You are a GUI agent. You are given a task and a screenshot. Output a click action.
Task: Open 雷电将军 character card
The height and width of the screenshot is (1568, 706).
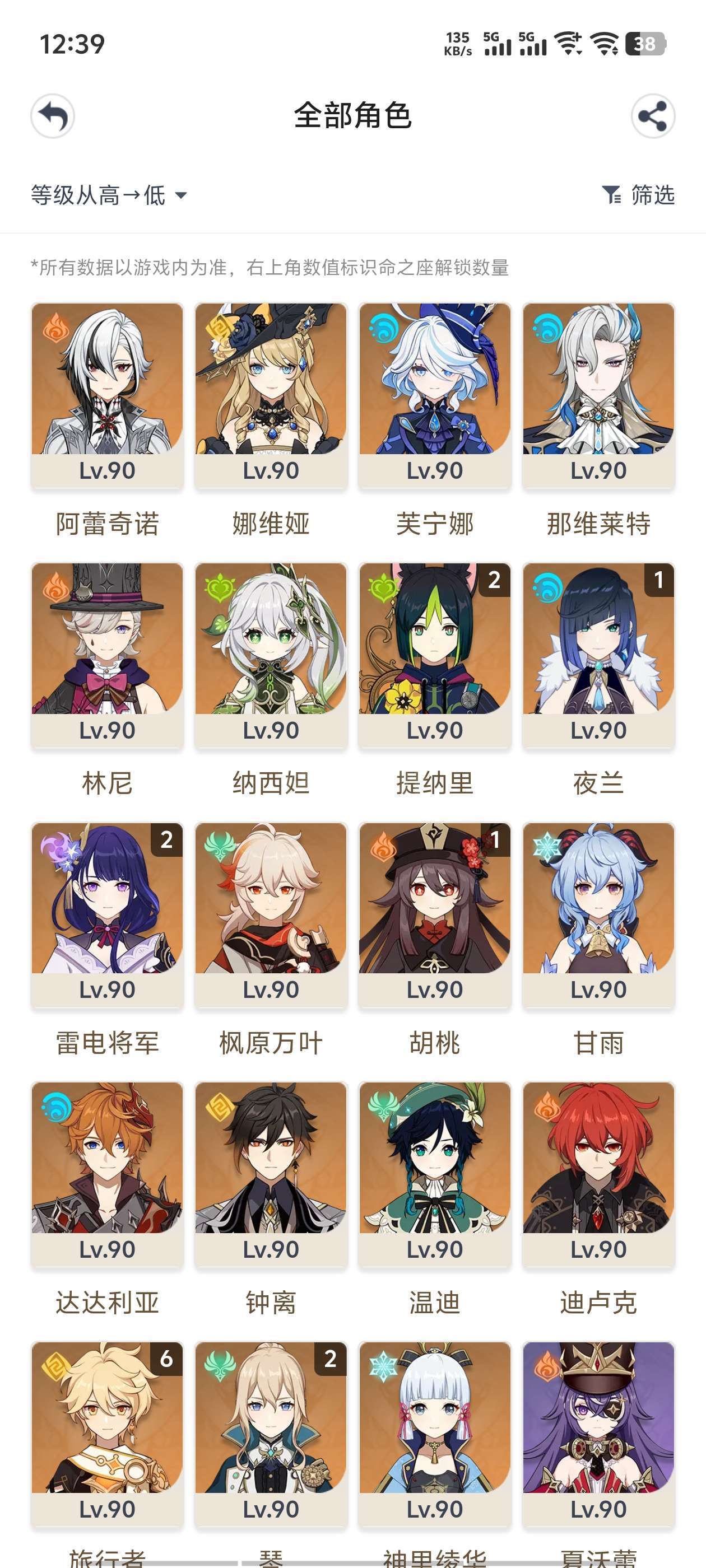pyautogui.click(x=107, y=915)
